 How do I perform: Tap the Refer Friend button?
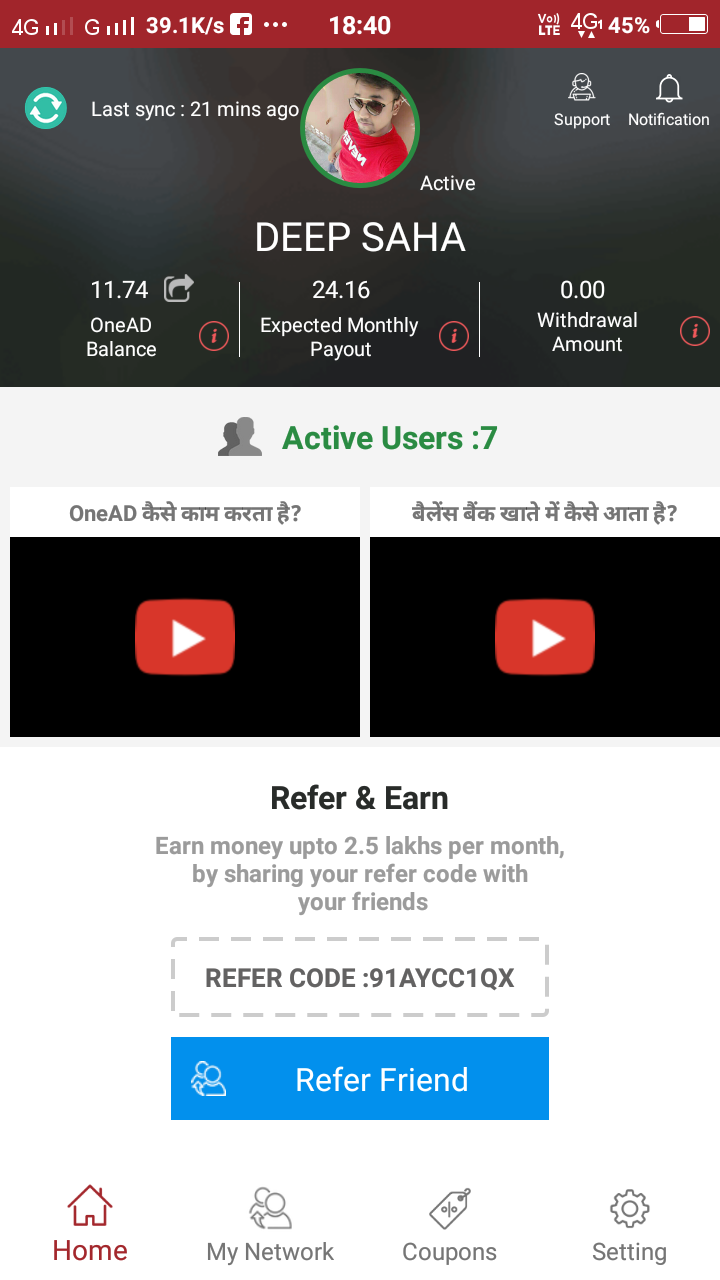click(360, 1079)
